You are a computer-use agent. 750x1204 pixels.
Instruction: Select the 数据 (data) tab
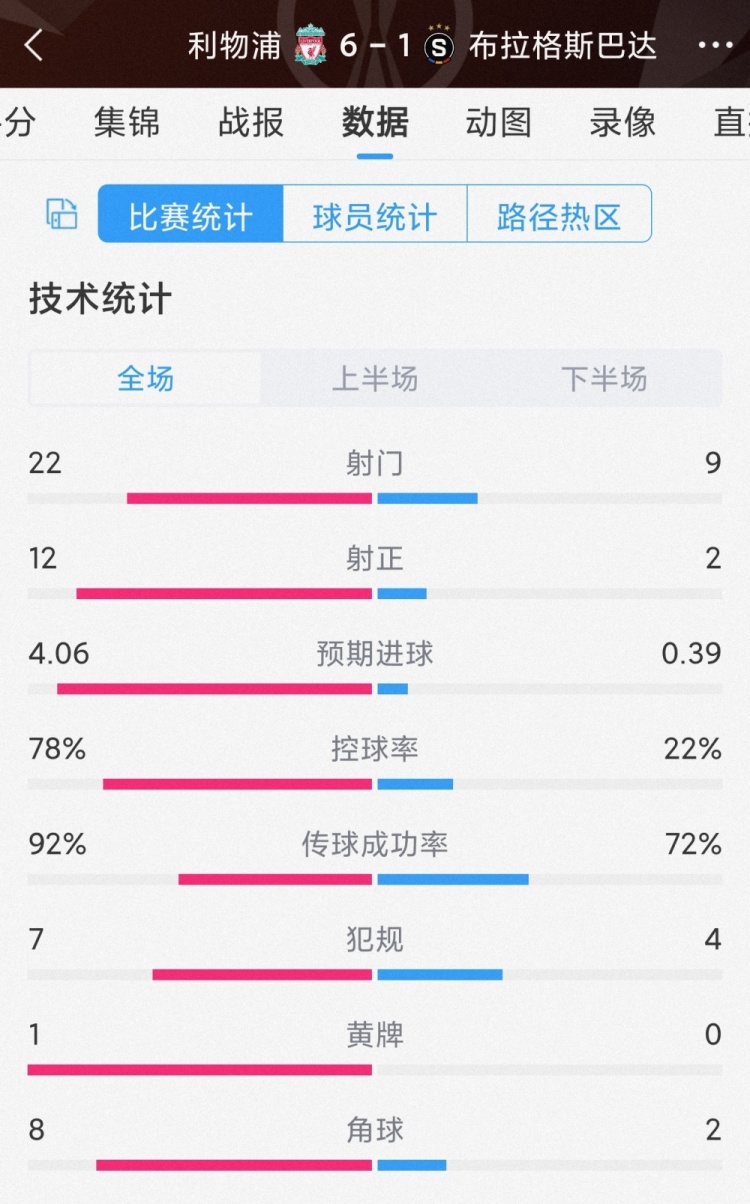(374, 122)
